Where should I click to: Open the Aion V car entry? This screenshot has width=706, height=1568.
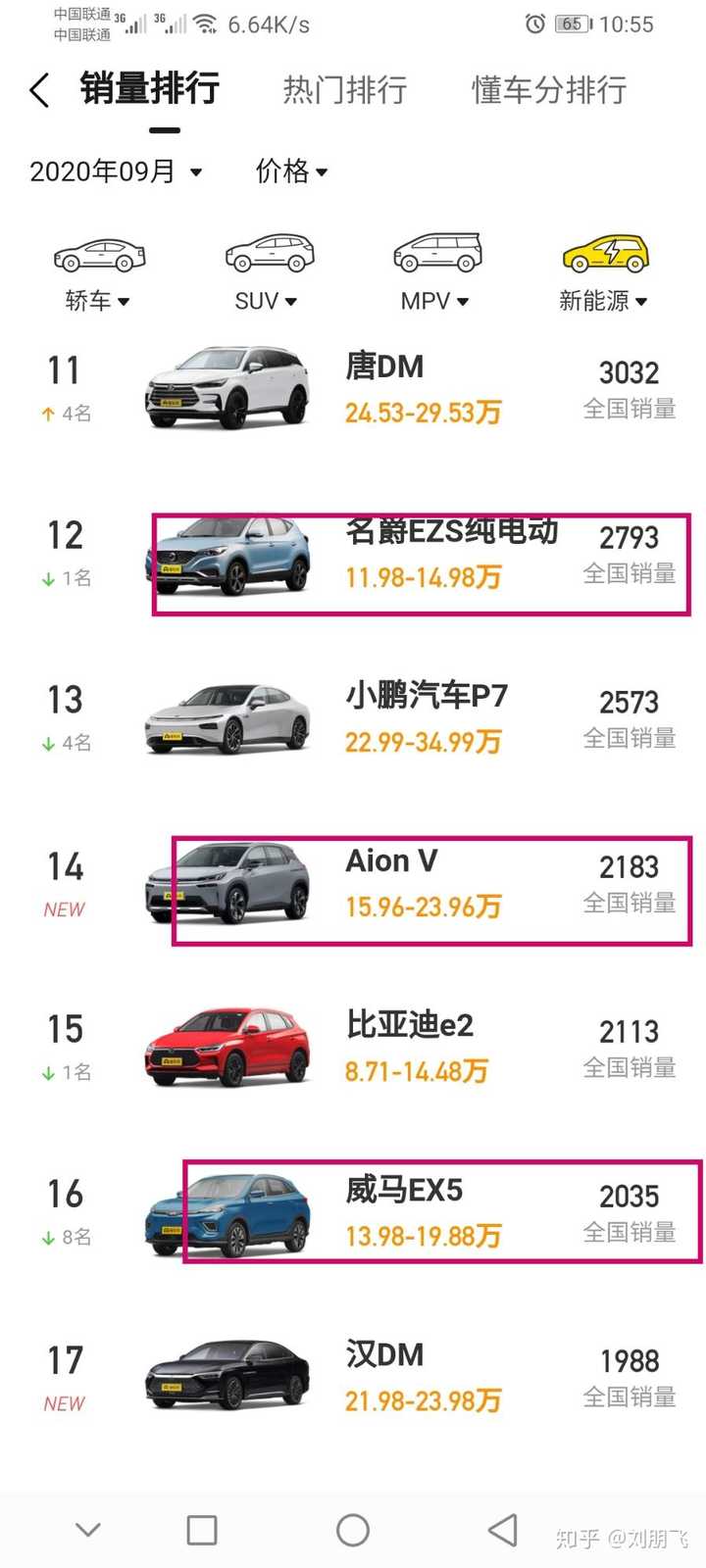coord(353,885)
